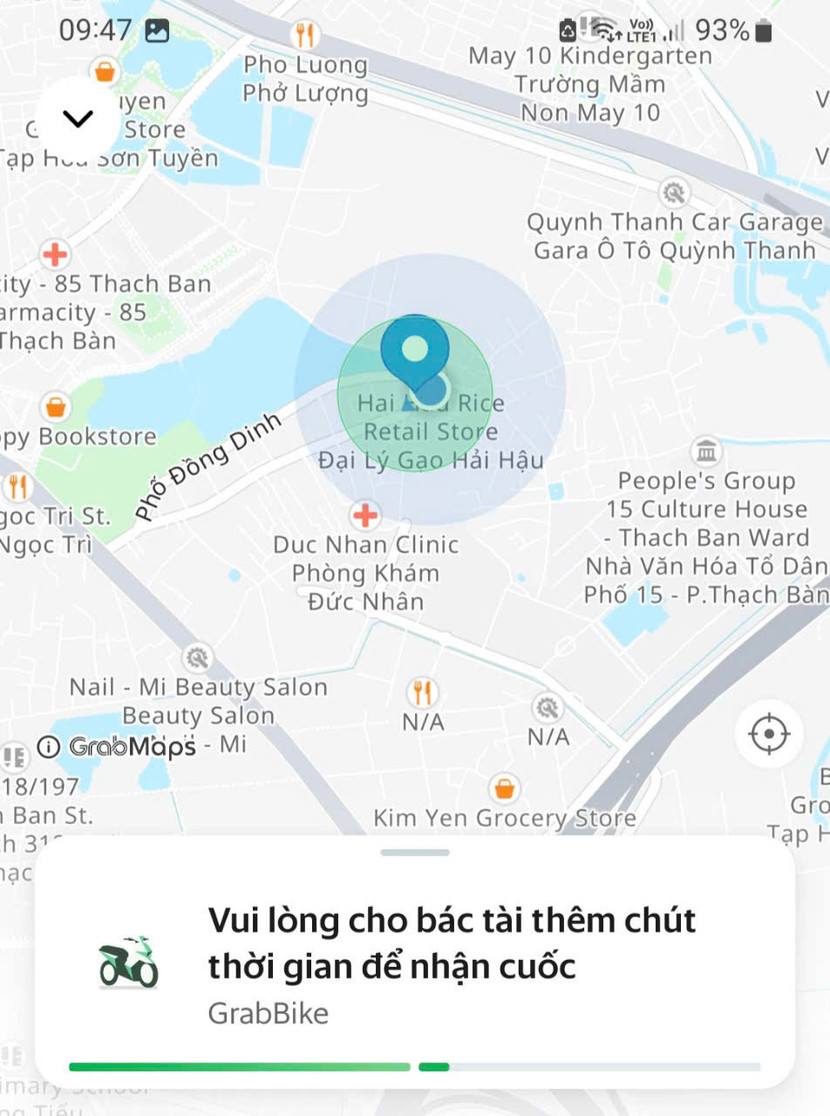
Task: Click the N/A restaurant fork marker
Action: click(423, 692)
